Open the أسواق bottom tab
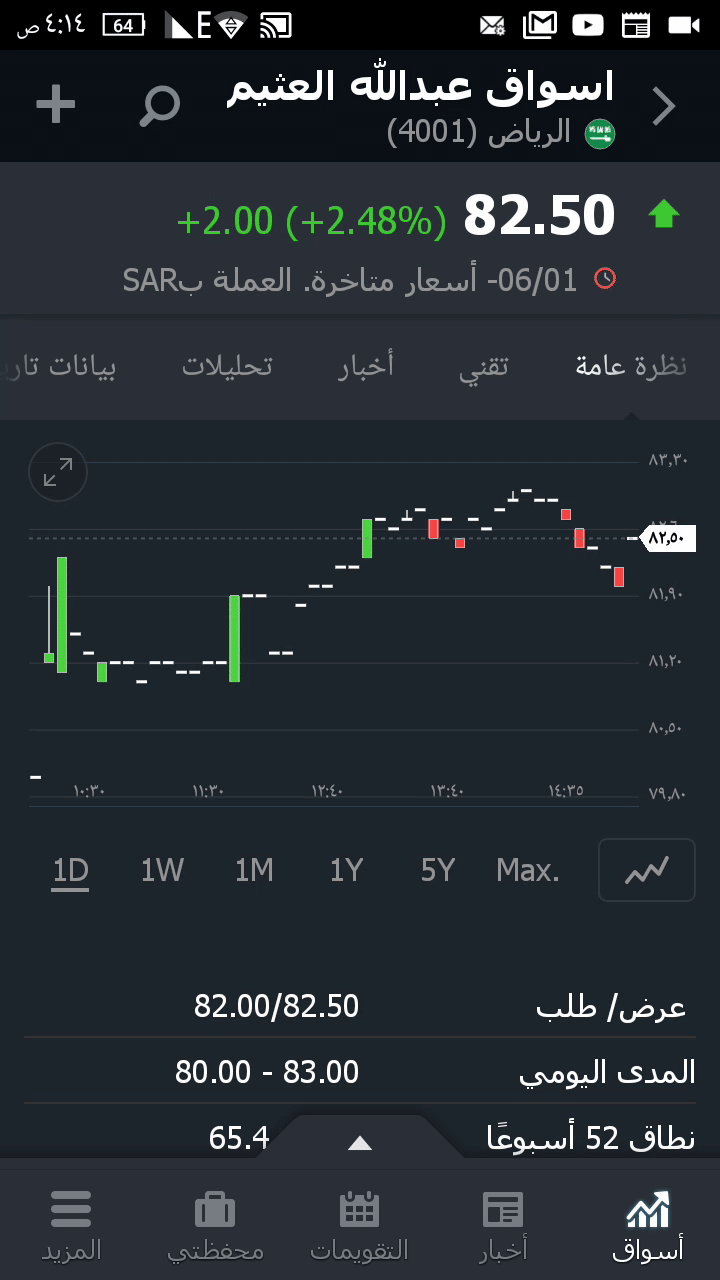 (x=647, y=1225)
